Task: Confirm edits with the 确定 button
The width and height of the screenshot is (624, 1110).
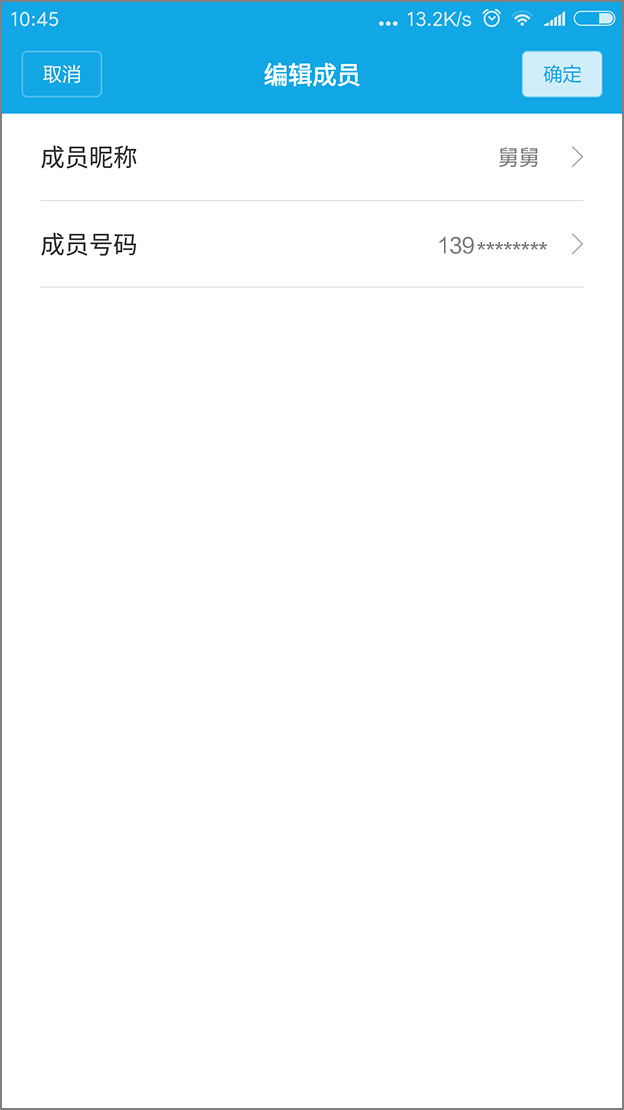Action: [561, 75]
